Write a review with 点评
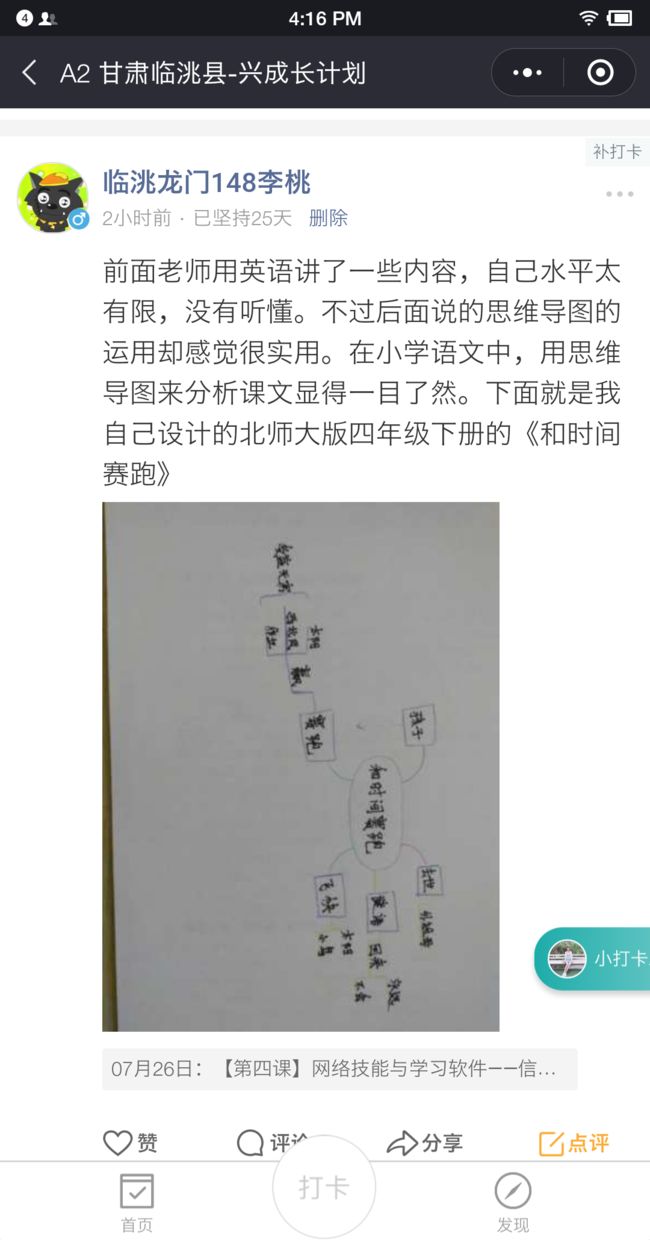The width and height of the screenshot is (650, 1240). pos(573,1143)
